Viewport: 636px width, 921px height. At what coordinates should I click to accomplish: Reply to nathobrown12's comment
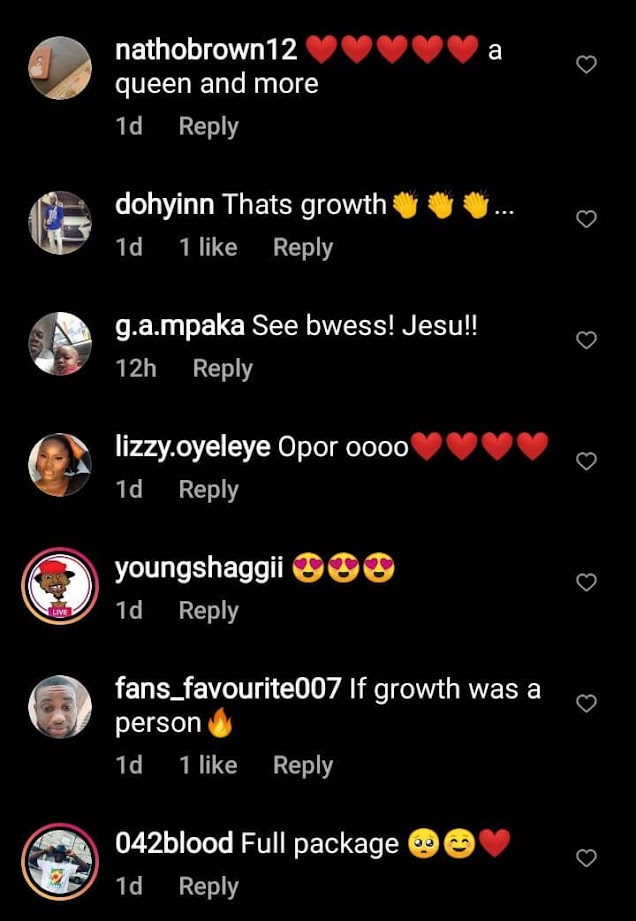click(x=208, y=127)
